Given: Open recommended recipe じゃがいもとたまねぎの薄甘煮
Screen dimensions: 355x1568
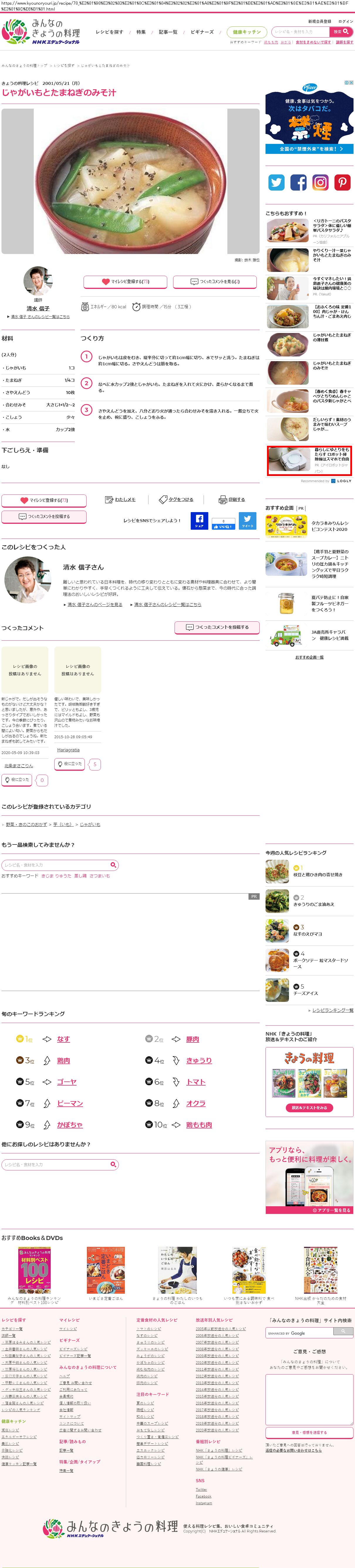Looking at the screenshot, I should [x=331, y=337].
